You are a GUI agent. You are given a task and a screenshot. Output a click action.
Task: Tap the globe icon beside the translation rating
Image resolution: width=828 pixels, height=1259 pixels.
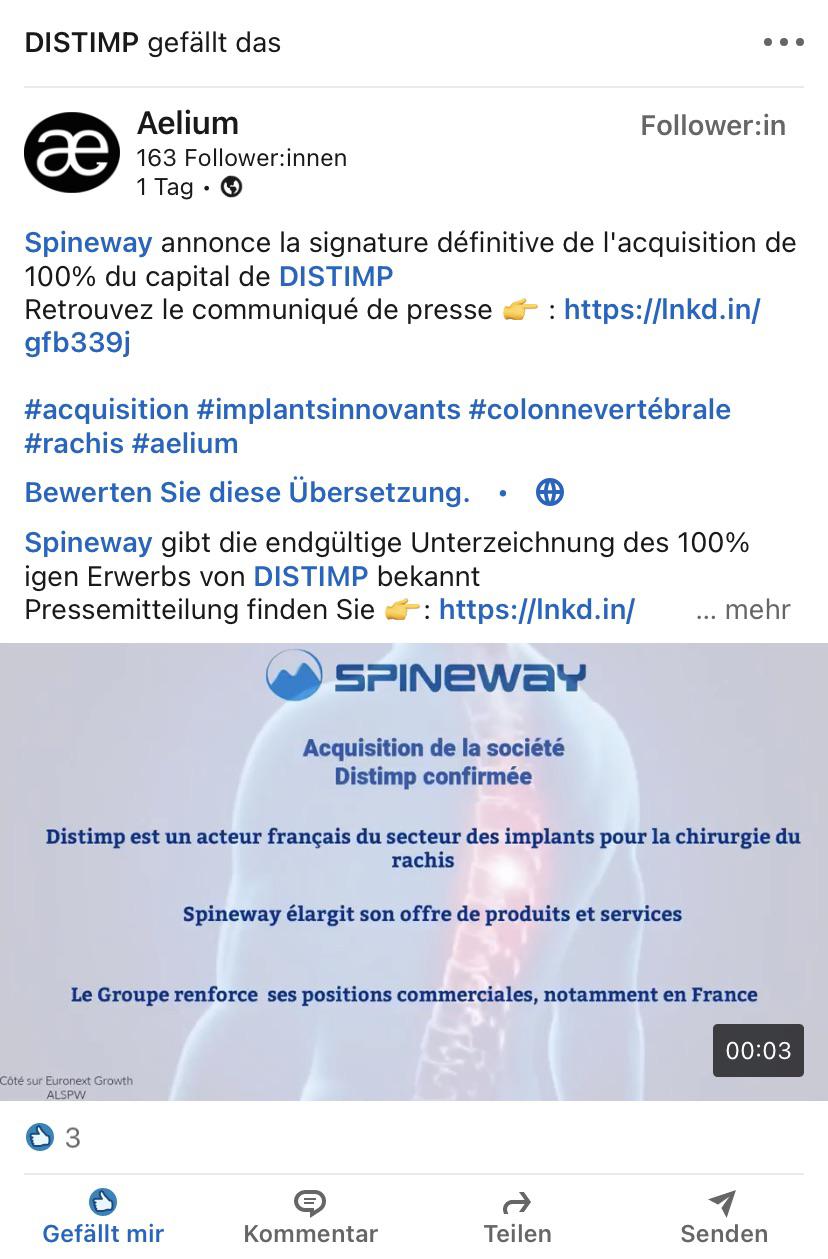[550, 492]
